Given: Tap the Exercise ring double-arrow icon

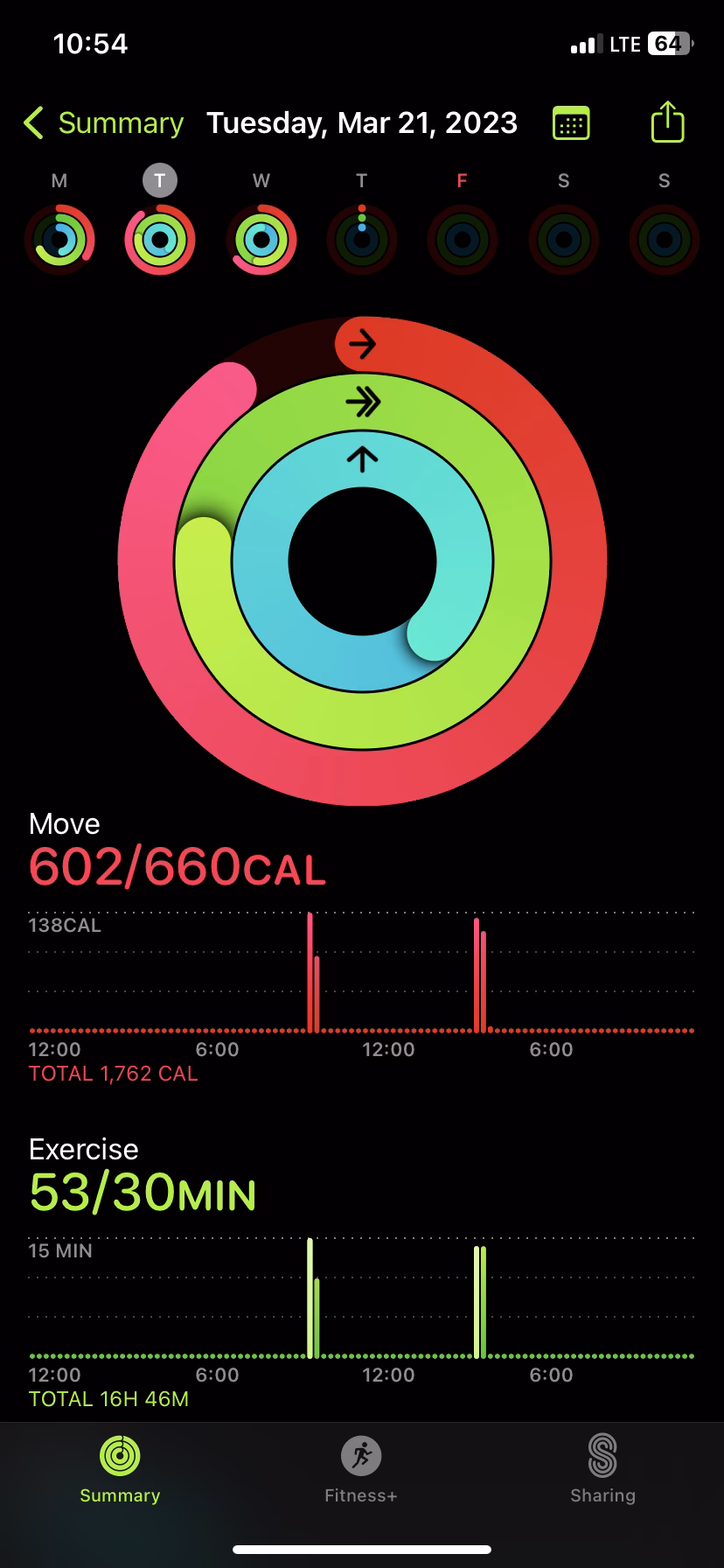Looking at the screenshot, I should point(361,401).
